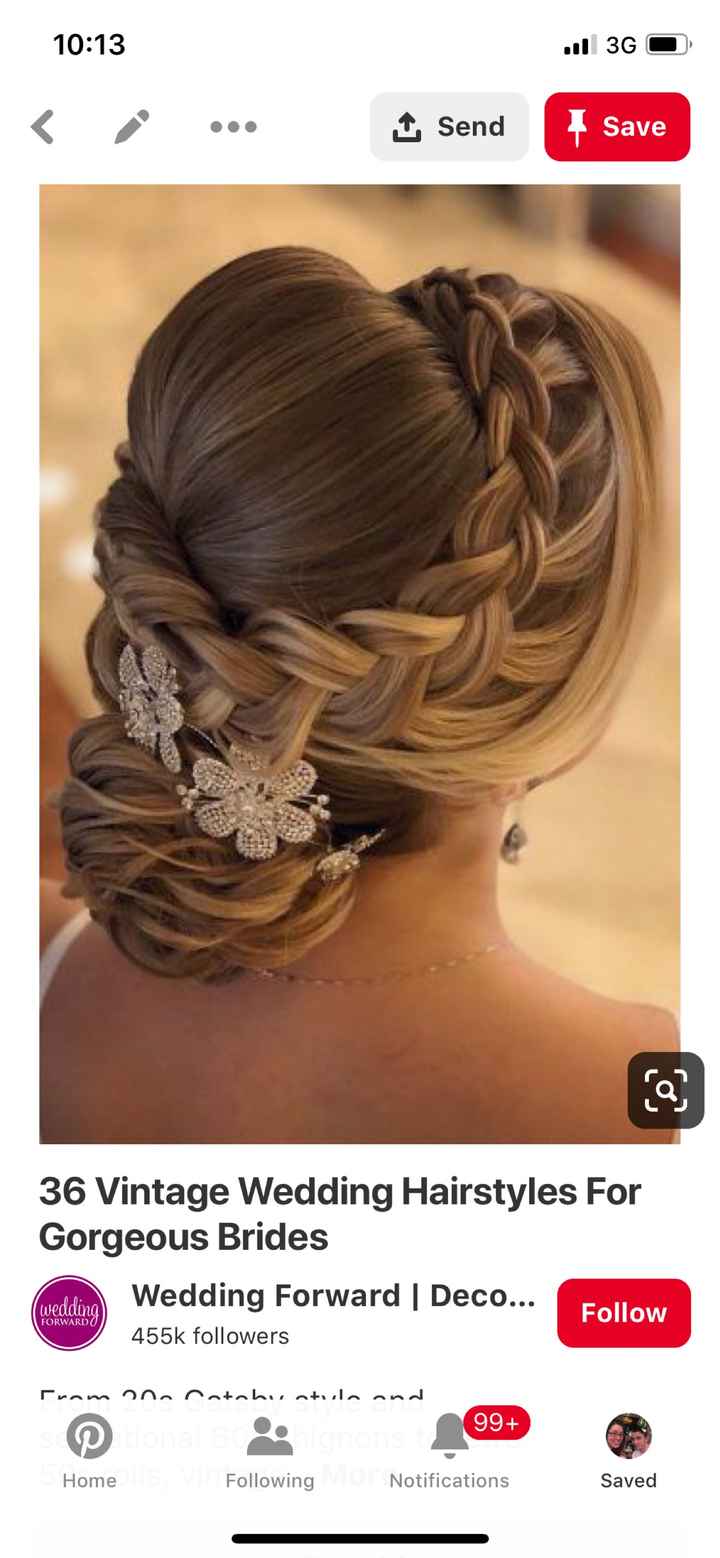This screenshot has height=1558, width=720.
Task: Follow Wedding Forward
Action: 623,1313
